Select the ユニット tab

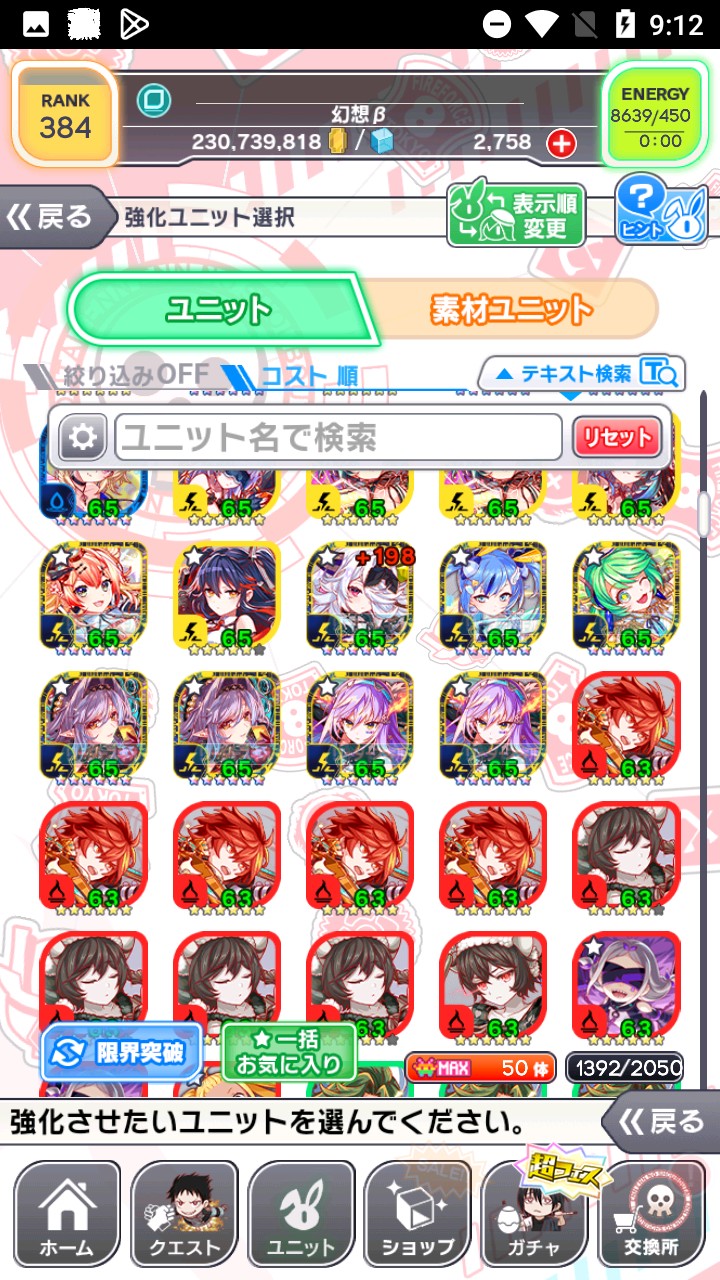(x=219, y=309)
